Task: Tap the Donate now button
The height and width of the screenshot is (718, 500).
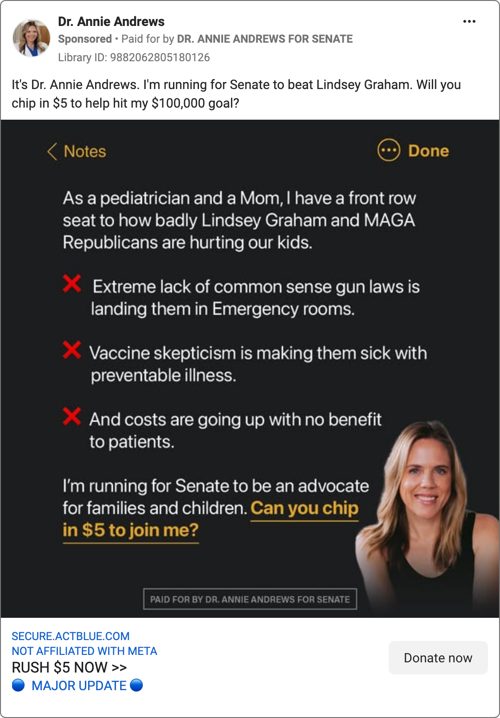Action: [x=438, y=658]
